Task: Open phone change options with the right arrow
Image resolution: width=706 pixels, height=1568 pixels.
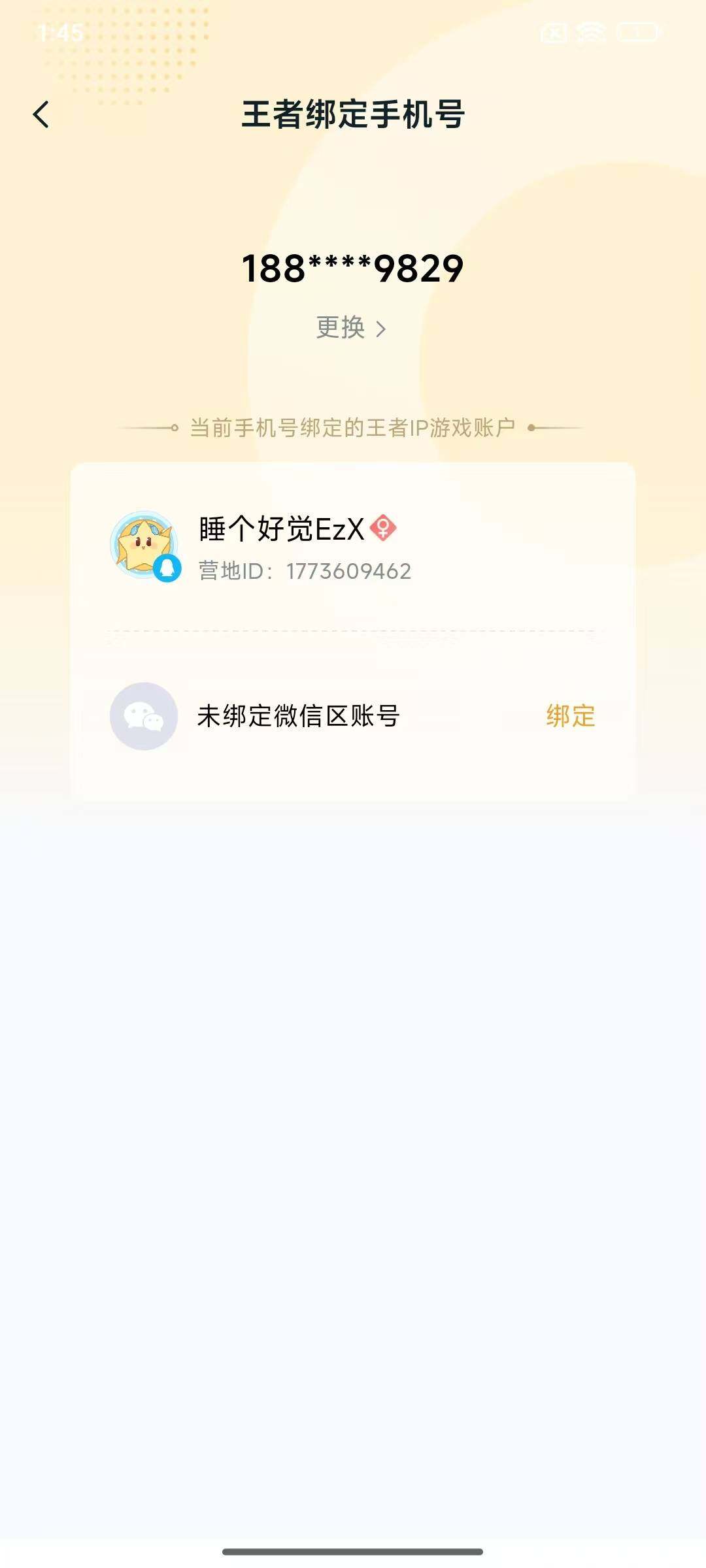Action: tap(382, 329)
